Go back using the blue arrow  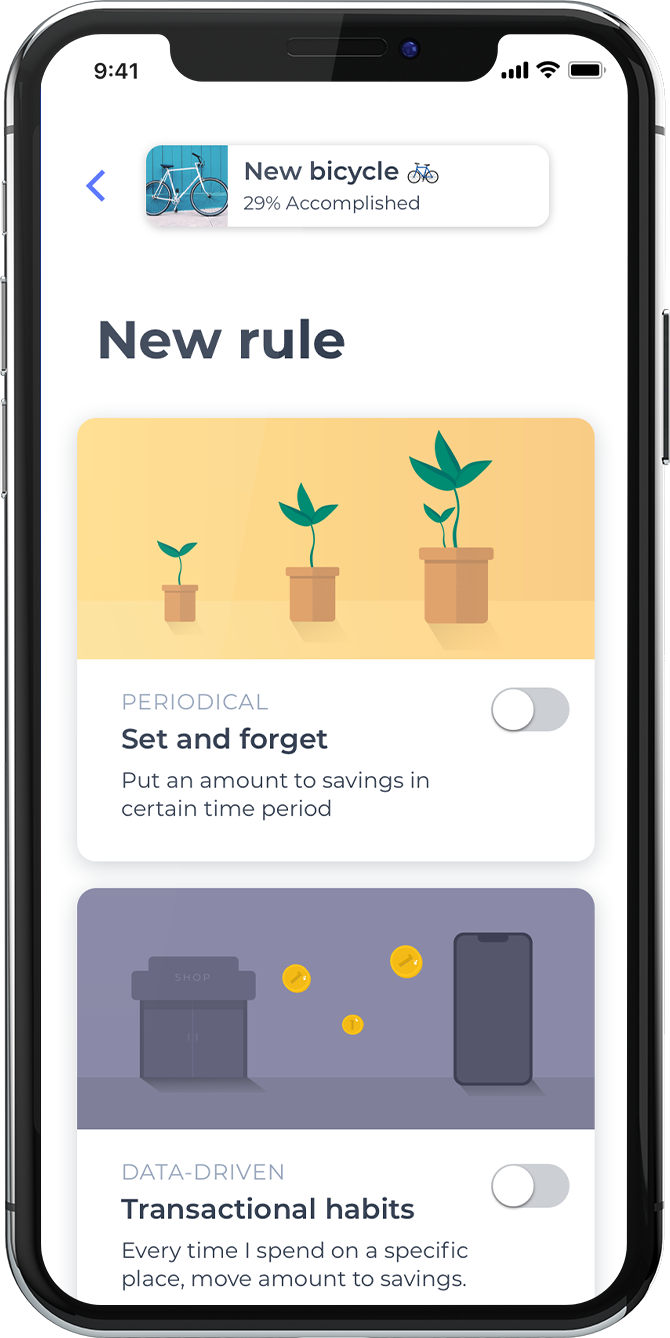coord(96,186)
